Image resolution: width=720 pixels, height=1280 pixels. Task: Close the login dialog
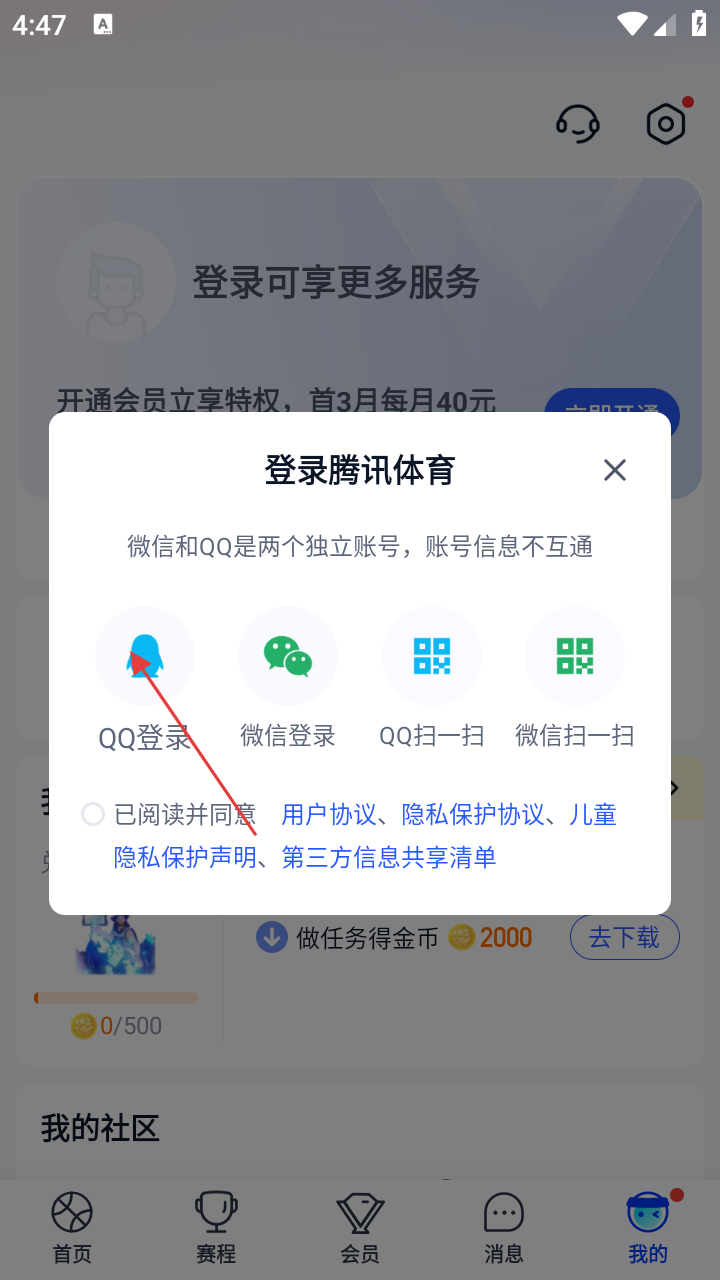click(614, 470)
